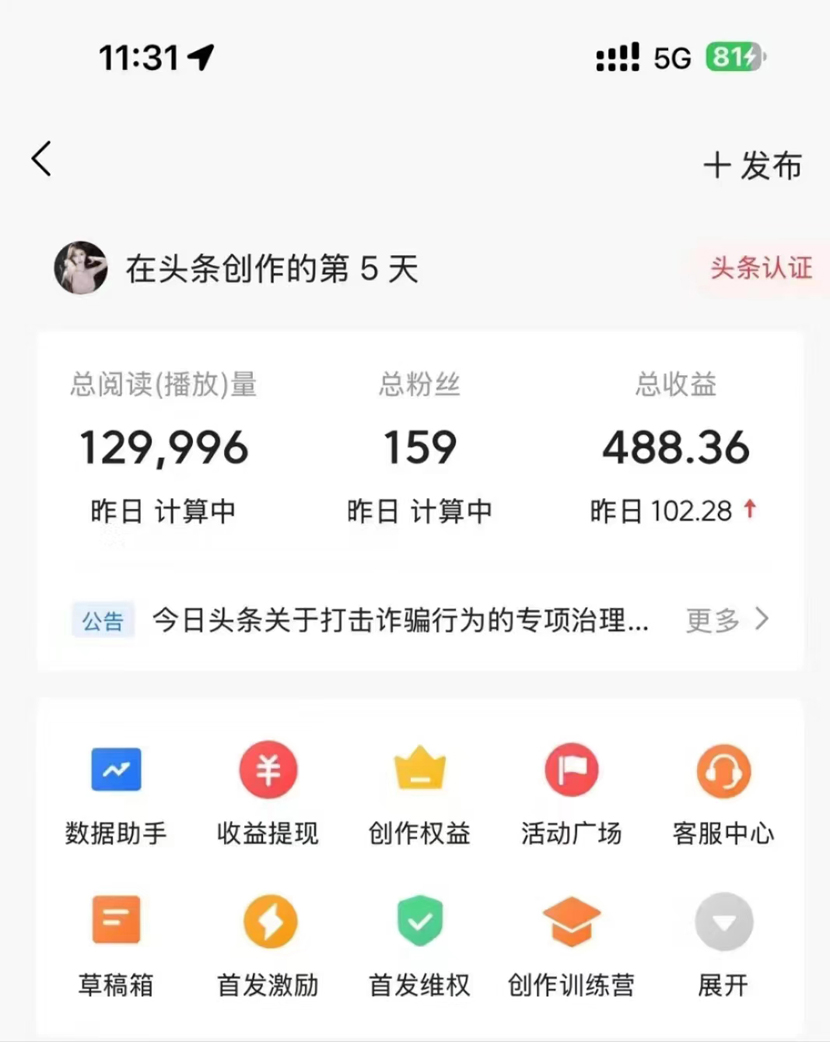
Task: Open 创作权益
Action: tap(420, 792)
